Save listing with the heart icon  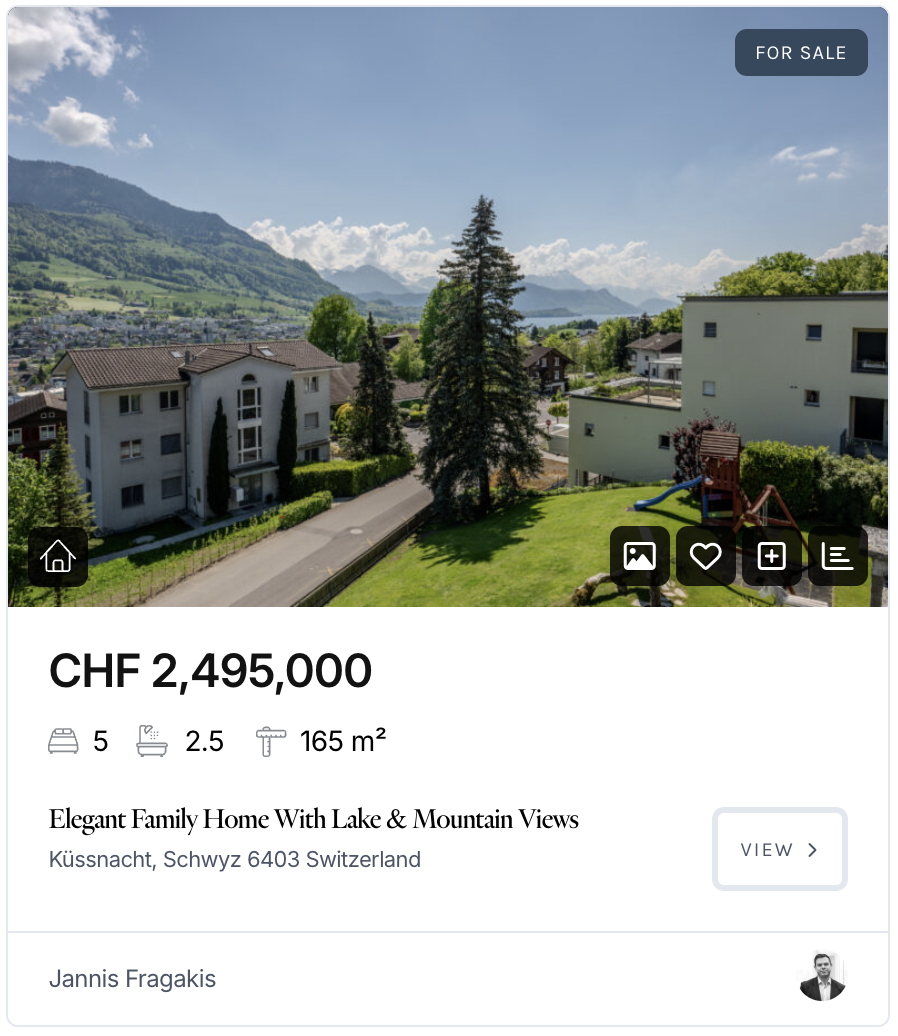706,556
